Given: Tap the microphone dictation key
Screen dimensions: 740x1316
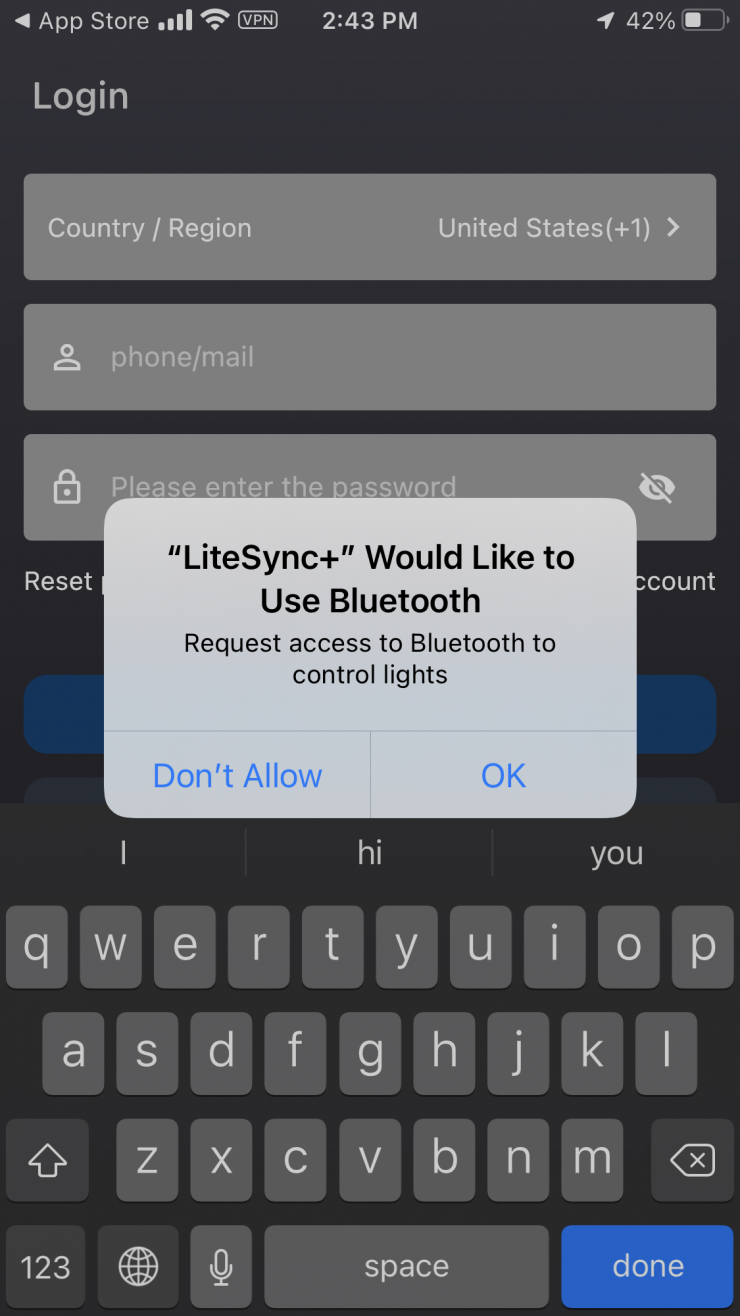Looking at the screenshot, I should click(221, 1266).
